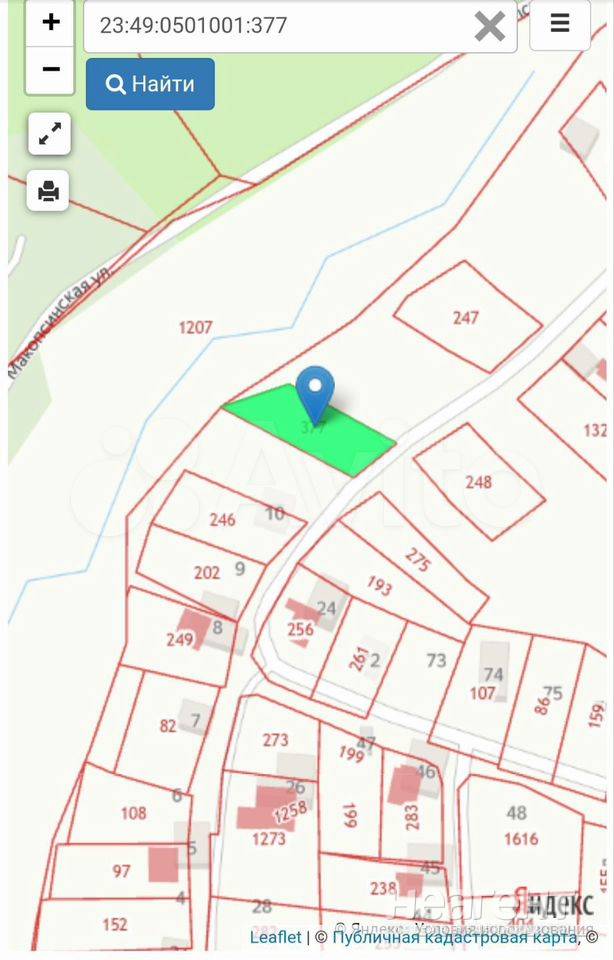Tap the Найти search button
This screenshot has height=960, width=614.
pos(150,84)
